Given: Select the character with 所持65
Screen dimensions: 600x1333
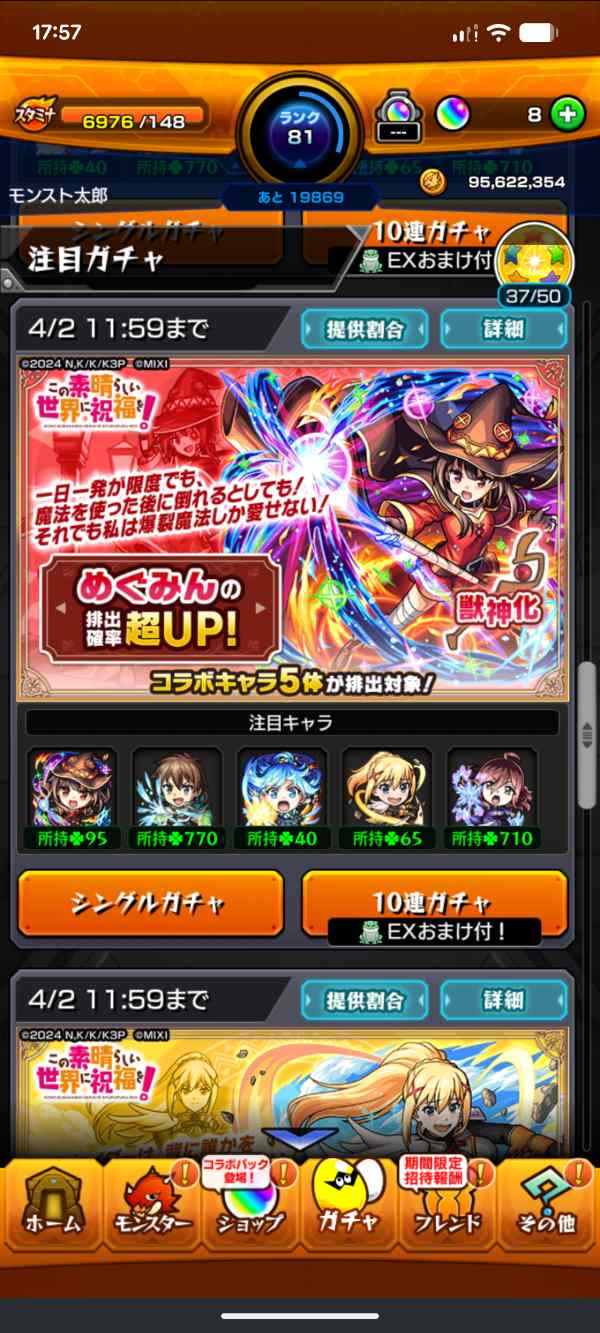Looking at the screenshot, I should [x=387, y=797].
